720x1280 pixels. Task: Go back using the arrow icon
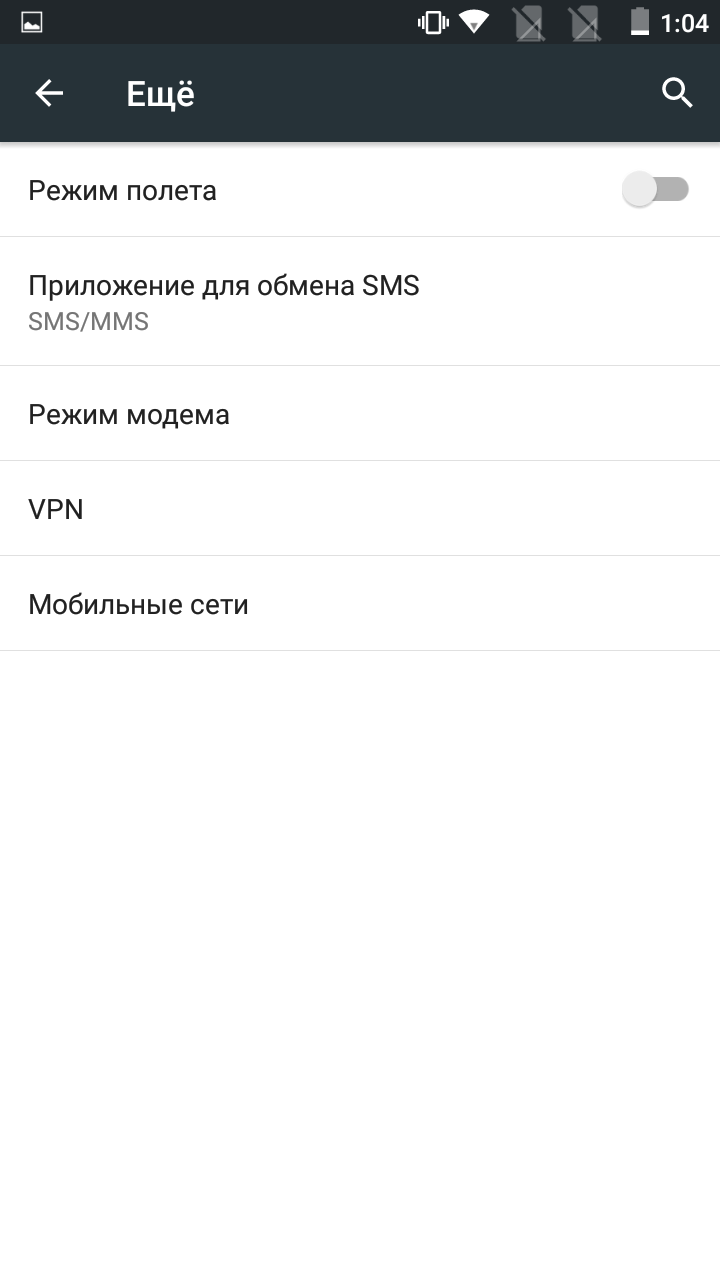[49, 93]
